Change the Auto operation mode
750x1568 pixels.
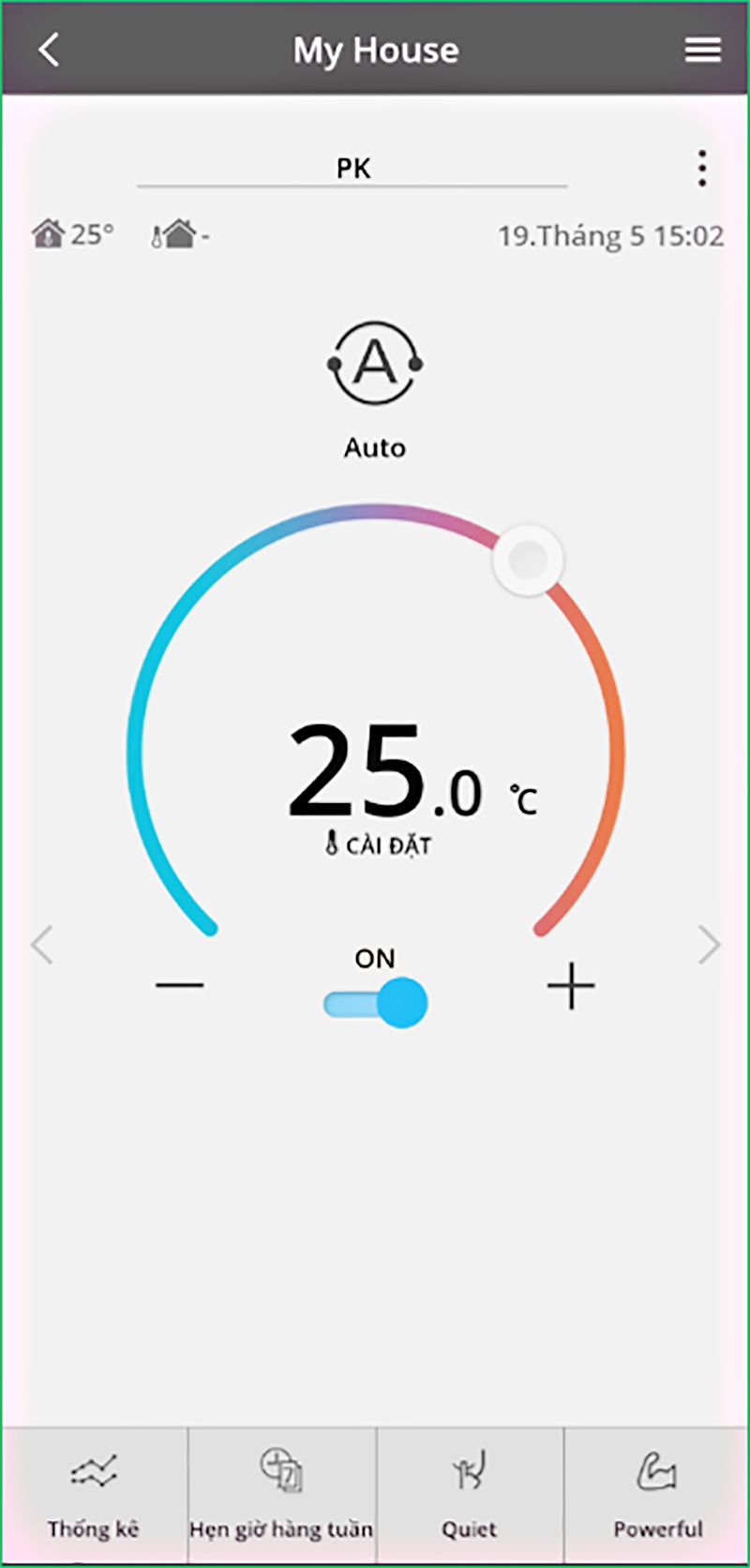pyautogui.click(x=375, y=365)
